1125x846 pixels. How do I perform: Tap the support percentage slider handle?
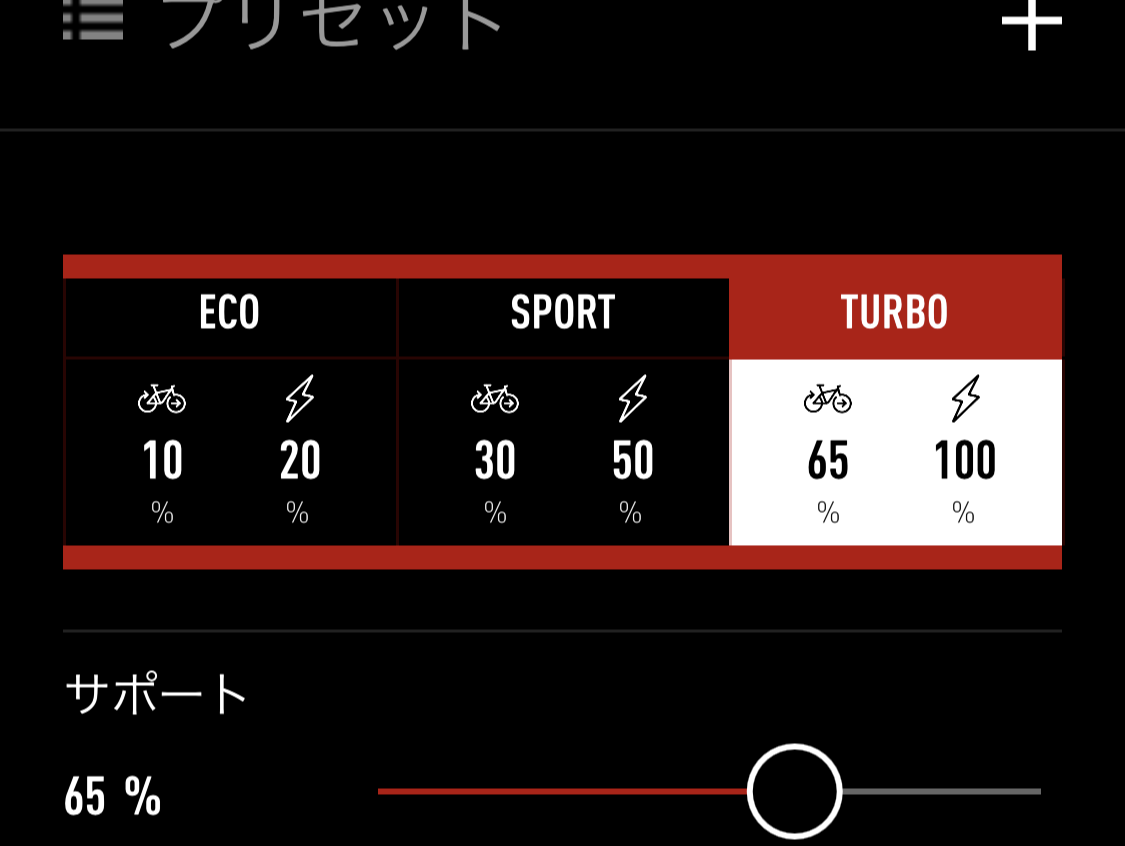(x=795, y=791)
